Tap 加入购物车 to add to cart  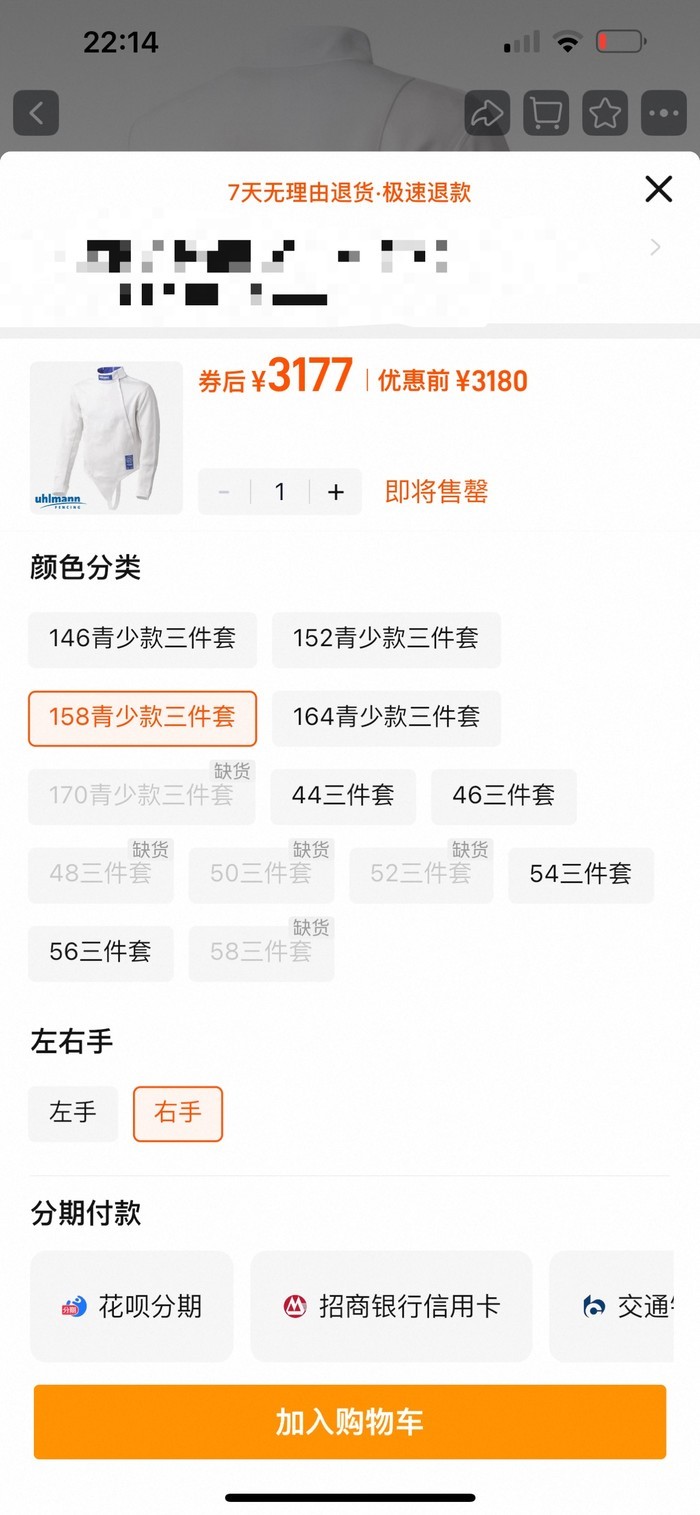tap(350, 1421)
